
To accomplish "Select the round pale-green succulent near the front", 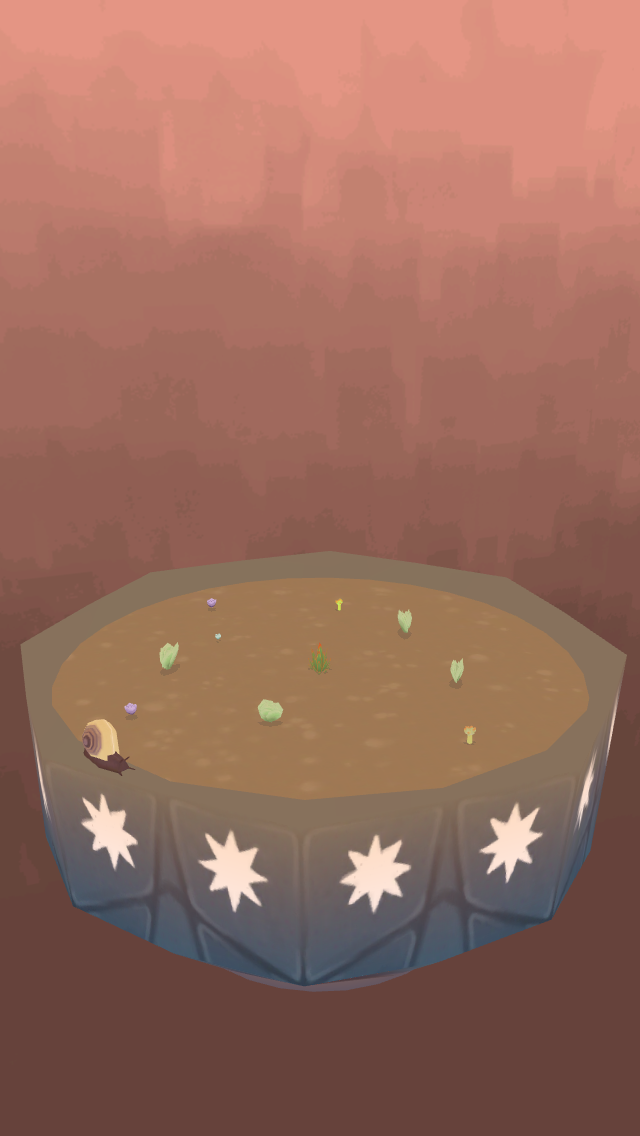I will pos(270,711).
